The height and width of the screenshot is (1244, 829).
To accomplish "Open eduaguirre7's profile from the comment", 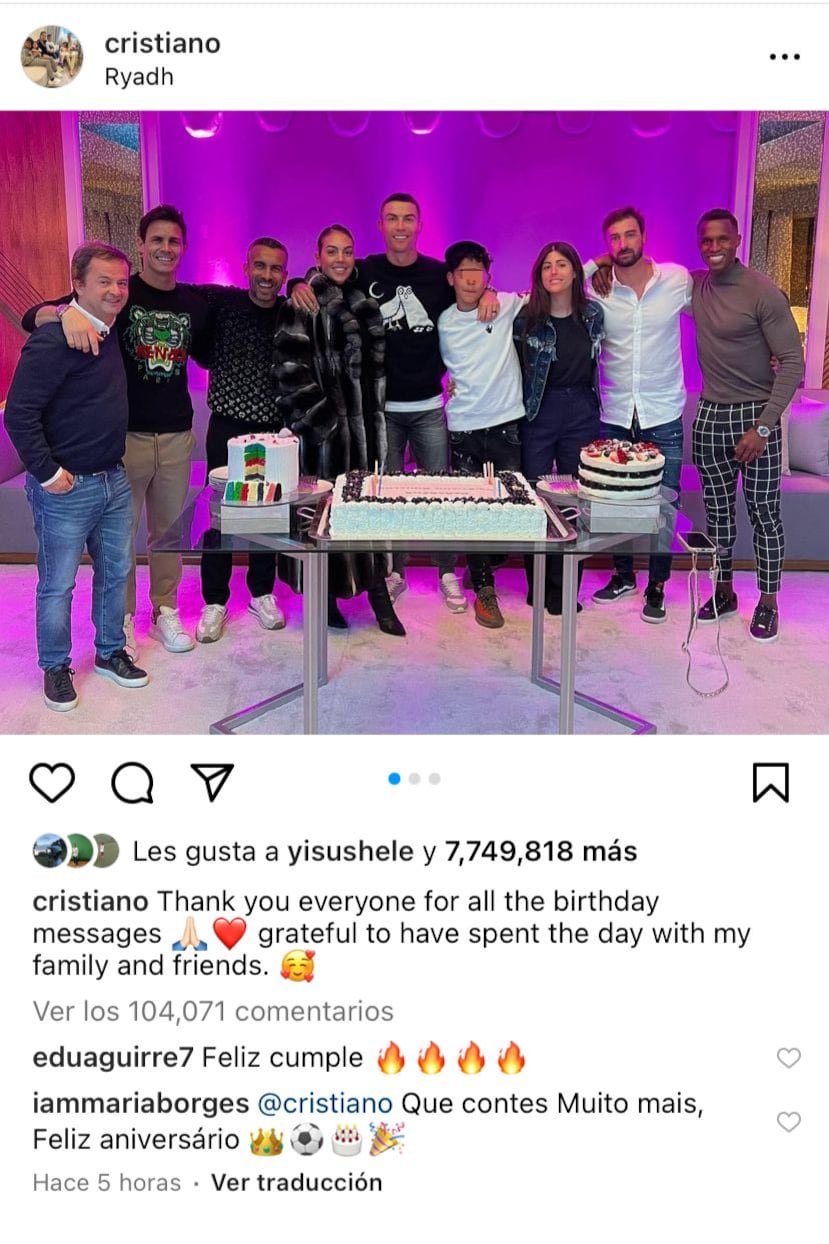I will click(x=113, y=1058).
